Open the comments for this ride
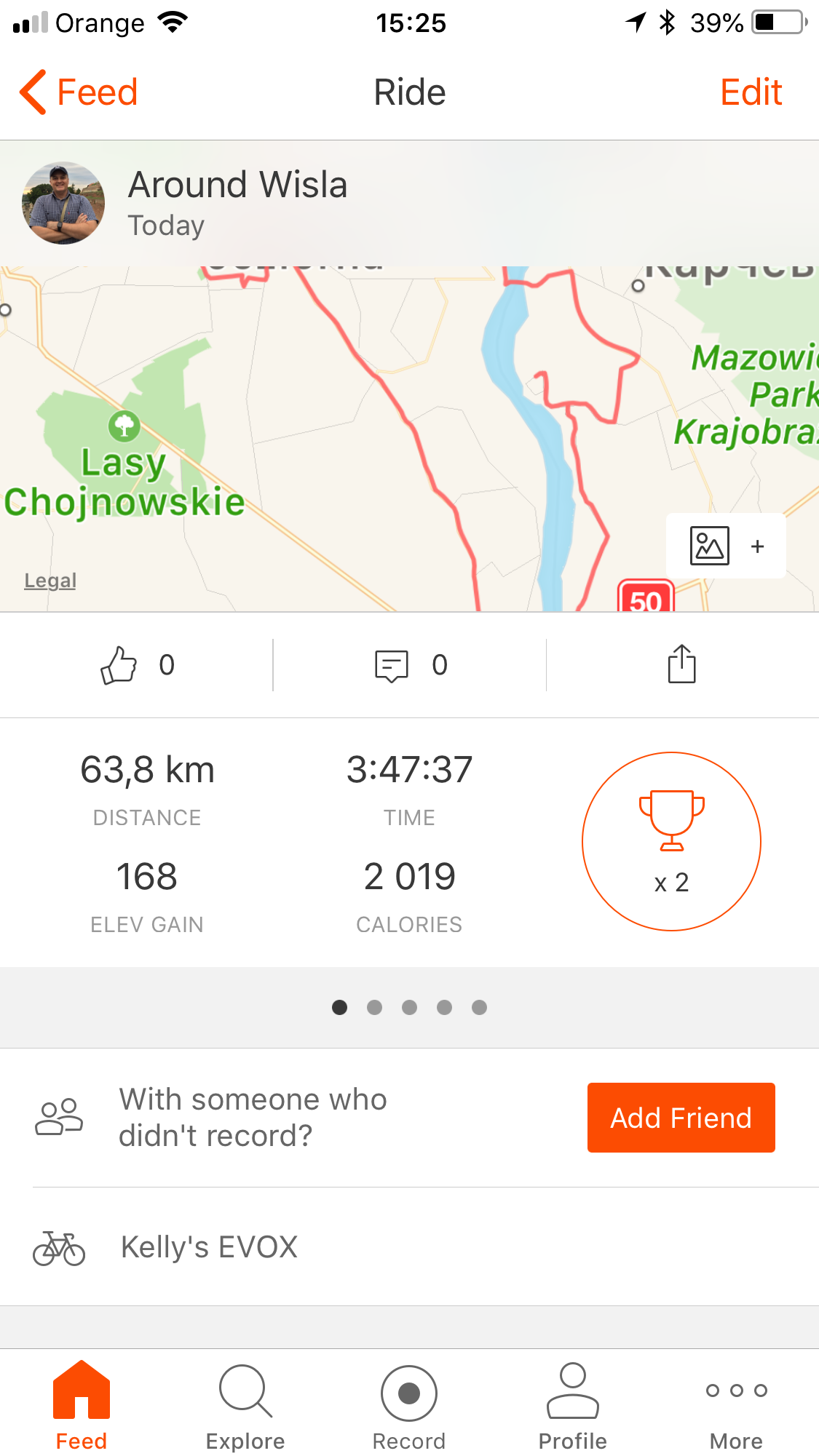 409,664
